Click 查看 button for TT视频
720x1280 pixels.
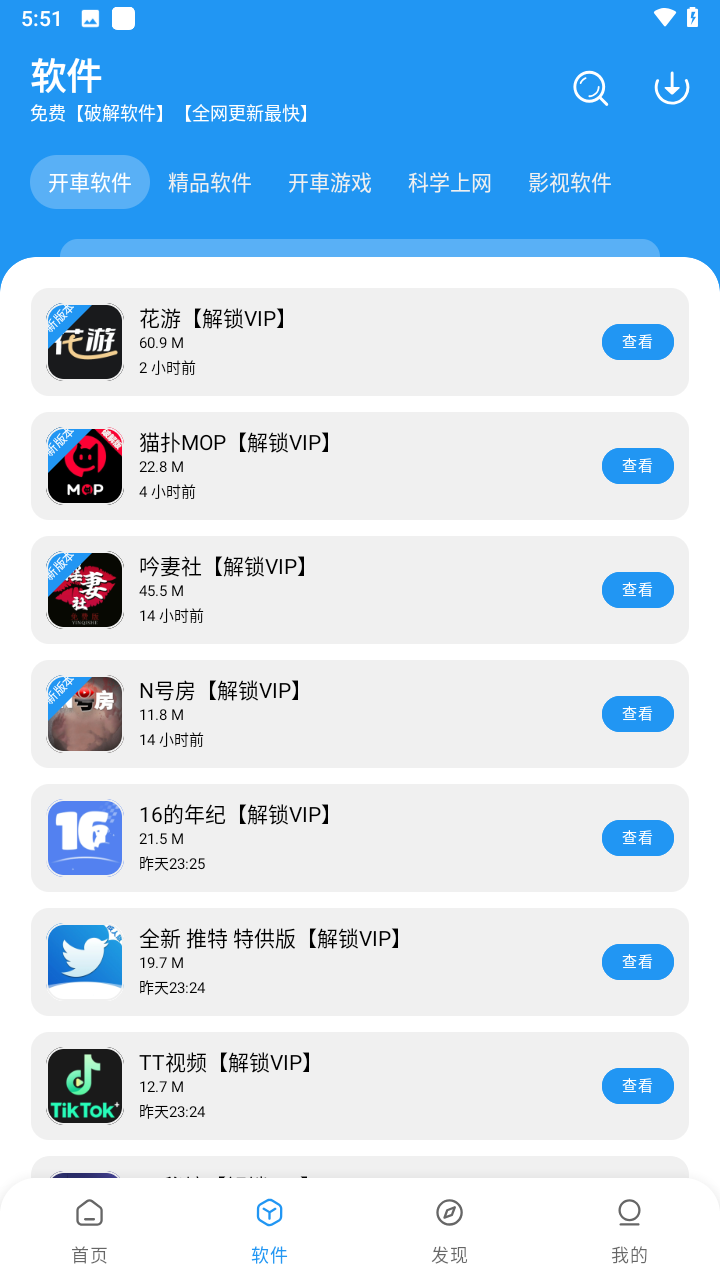click(x=637, y=1085)
